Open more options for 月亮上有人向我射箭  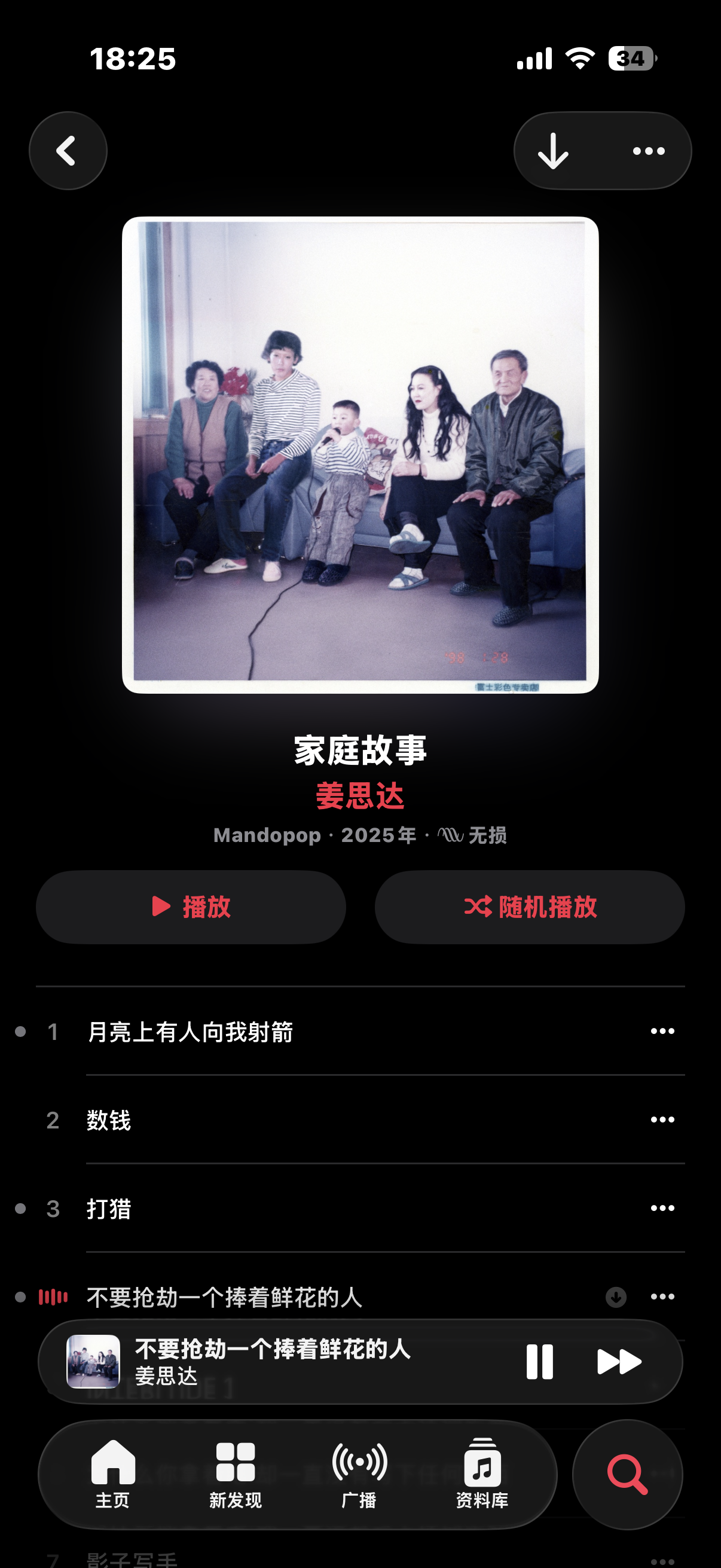662,1031
